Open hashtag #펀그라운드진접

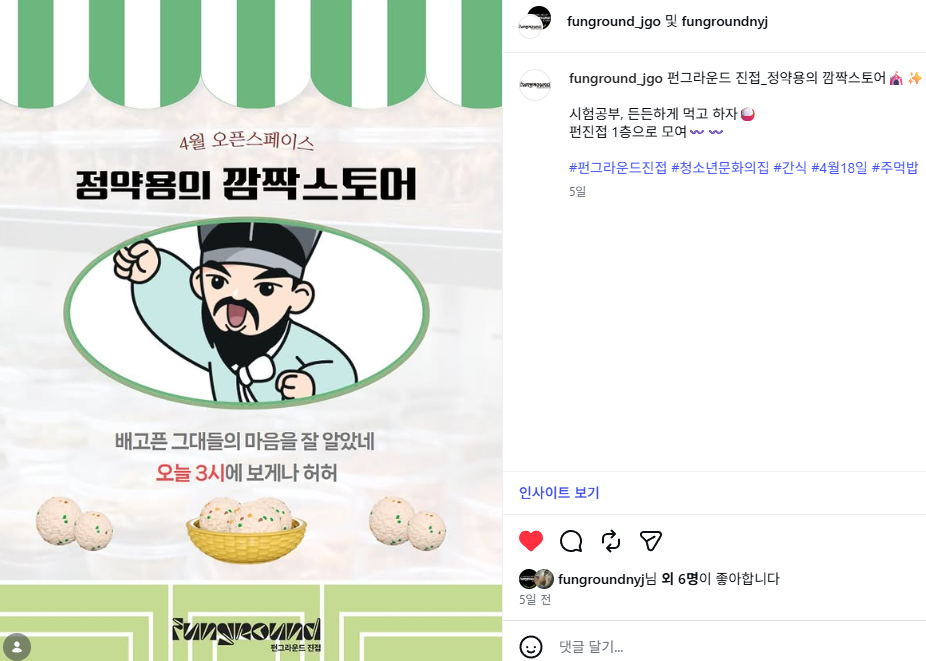(x=617, y=167)
